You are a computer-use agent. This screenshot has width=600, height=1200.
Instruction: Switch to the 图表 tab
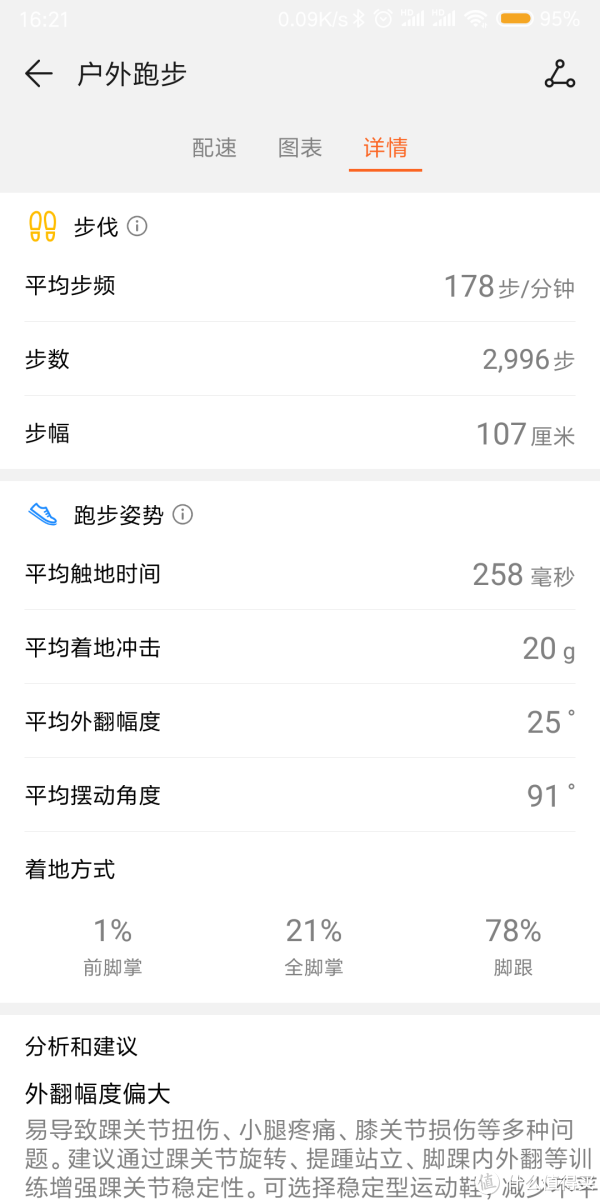pyautogui.click(x=300, y=148)
